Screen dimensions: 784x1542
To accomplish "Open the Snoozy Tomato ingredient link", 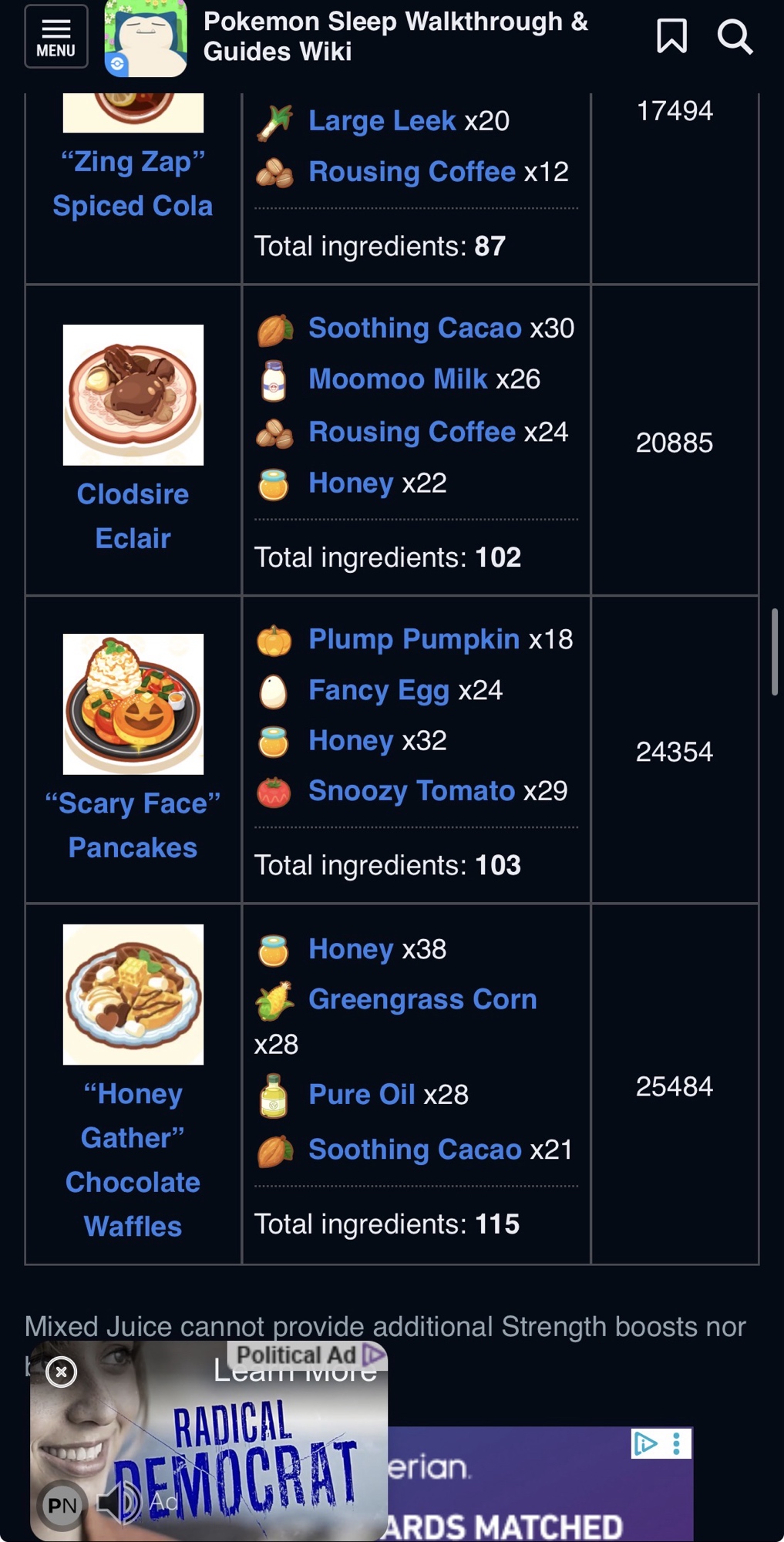I will pos(411,791).
